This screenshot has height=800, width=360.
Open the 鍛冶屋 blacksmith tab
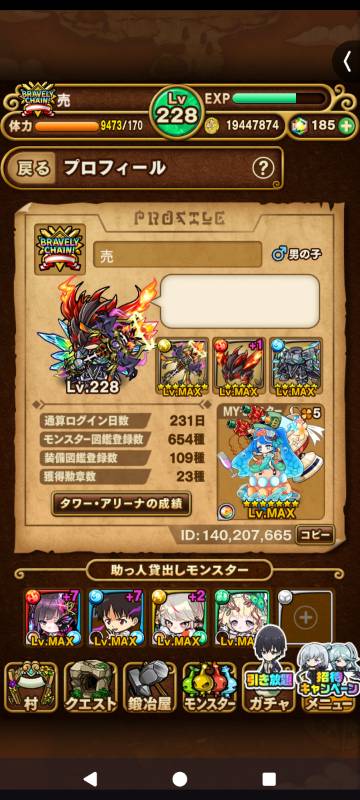tap(150, 687)
